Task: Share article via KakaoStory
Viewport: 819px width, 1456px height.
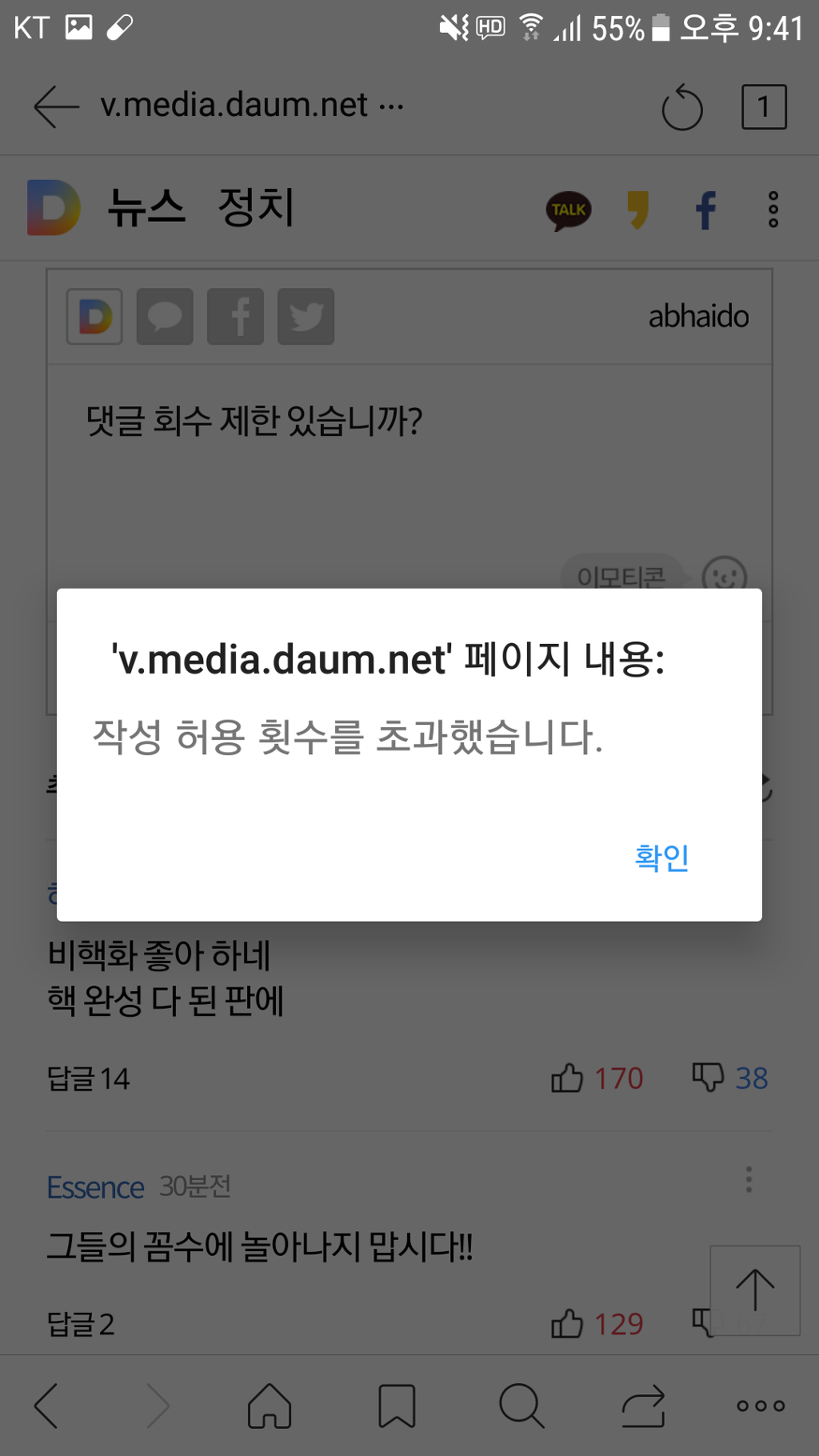Action: (637, 210)
